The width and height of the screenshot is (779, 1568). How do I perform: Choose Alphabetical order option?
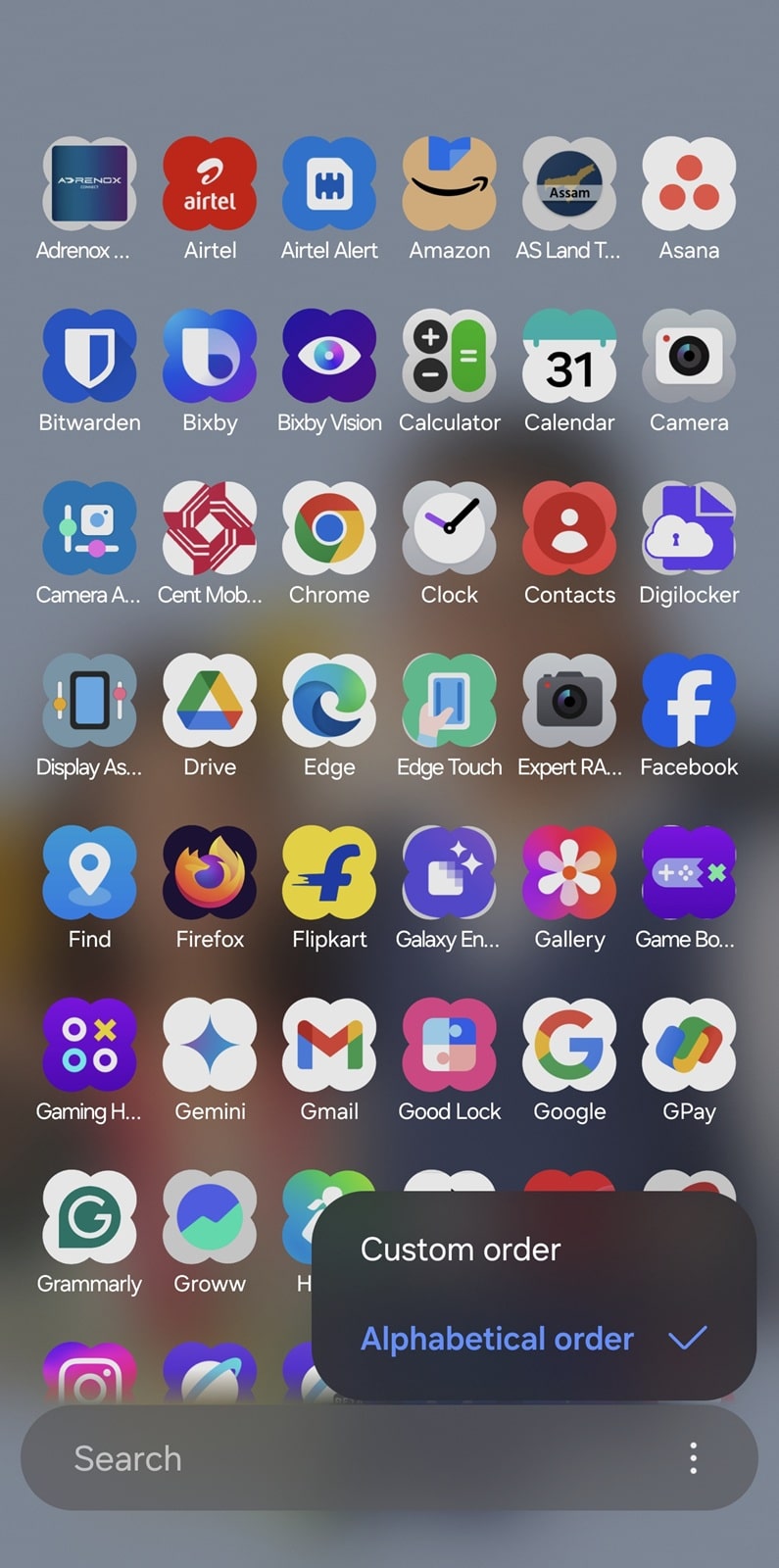[498, 1339]
